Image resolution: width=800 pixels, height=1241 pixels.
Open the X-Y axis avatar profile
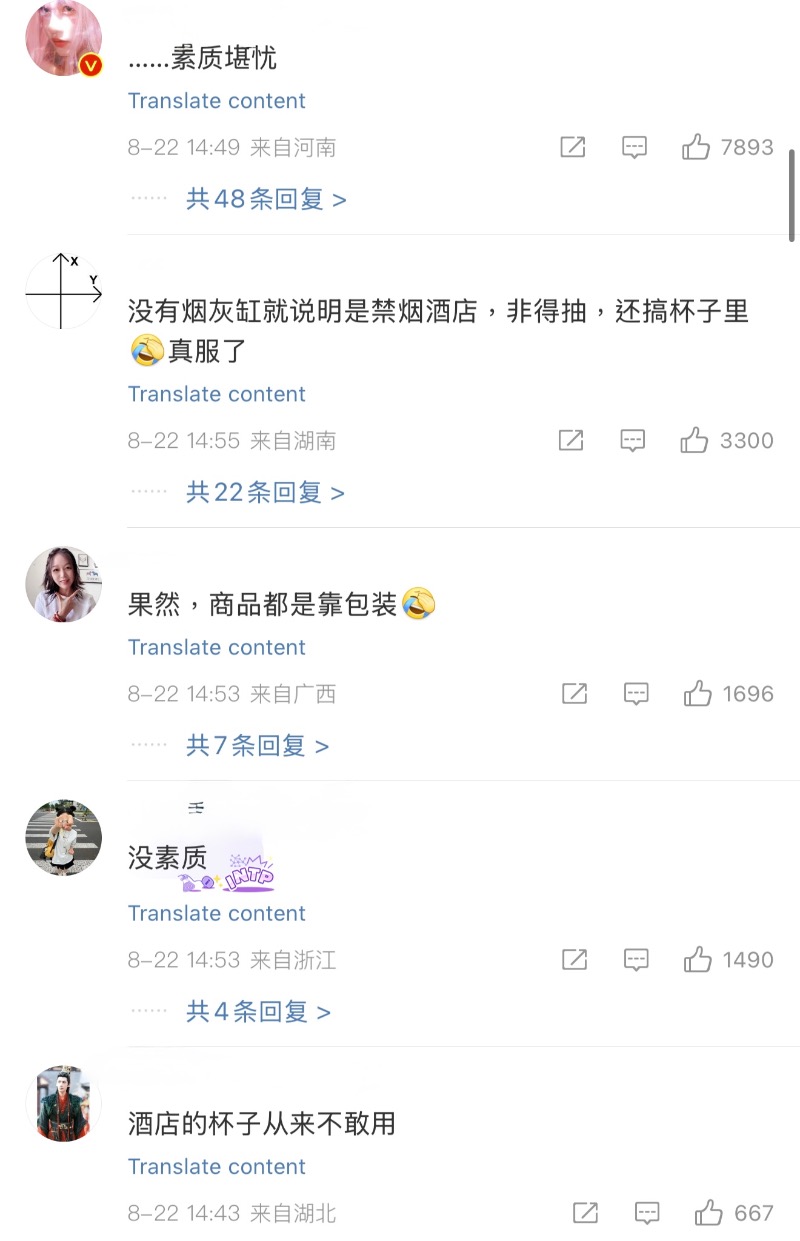63,292
